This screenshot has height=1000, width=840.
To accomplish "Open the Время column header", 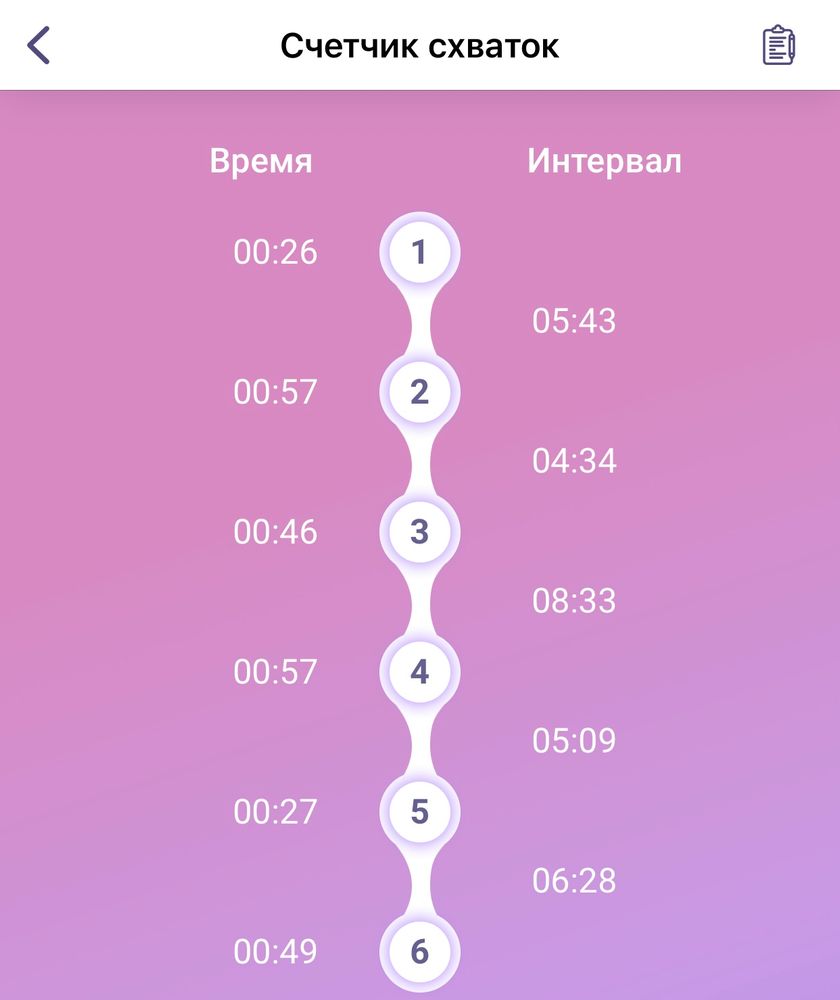I will pos(260,162).
